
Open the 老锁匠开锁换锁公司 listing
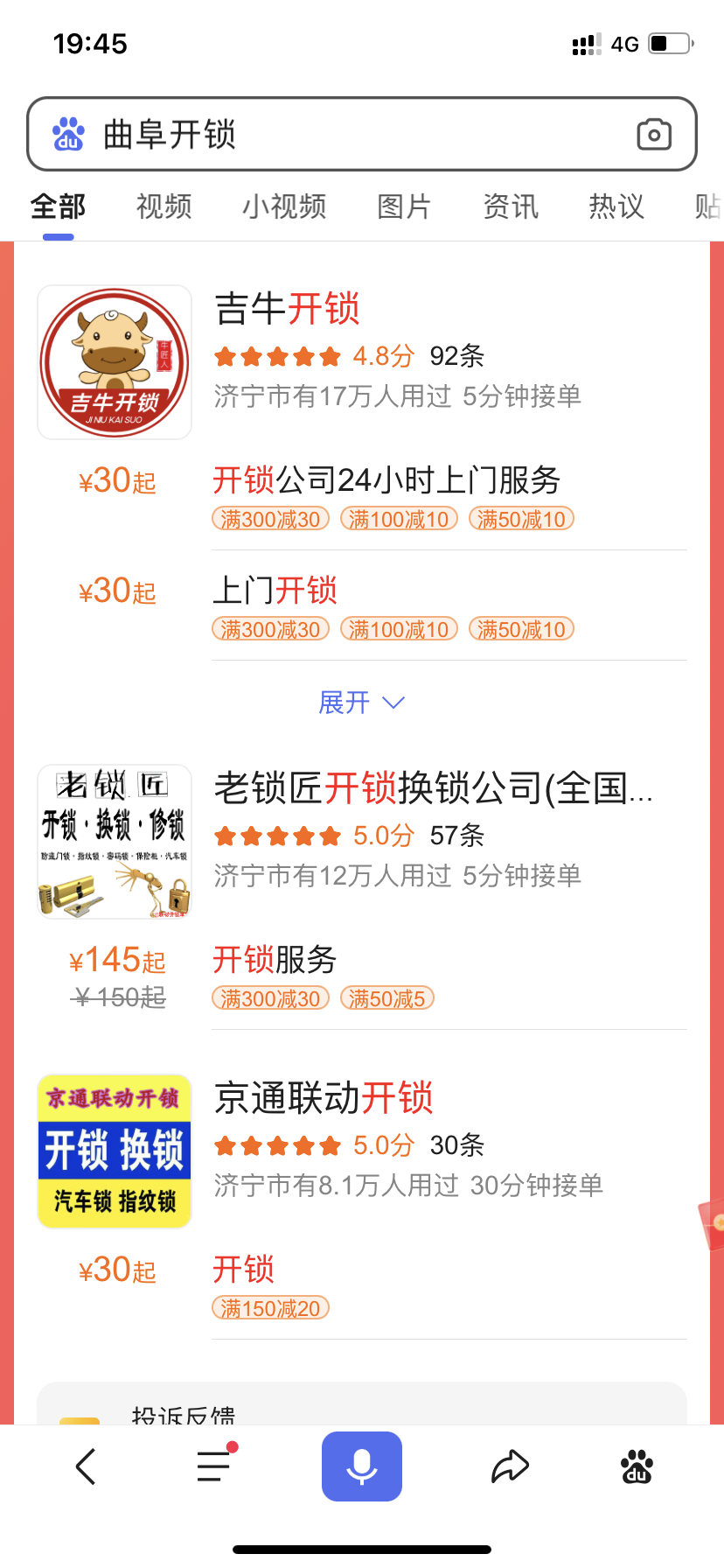click(433, 788)
